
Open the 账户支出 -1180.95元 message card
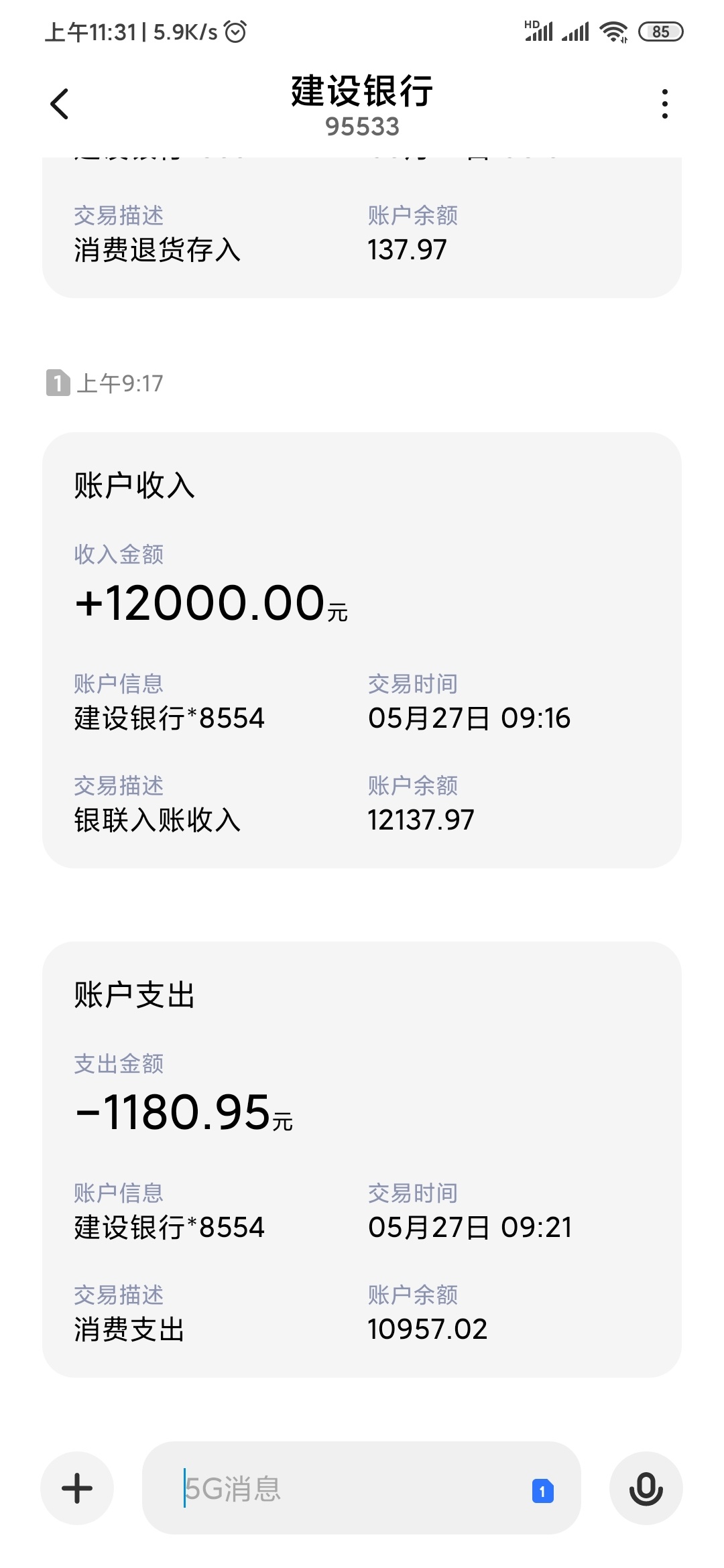(362, 1159)
